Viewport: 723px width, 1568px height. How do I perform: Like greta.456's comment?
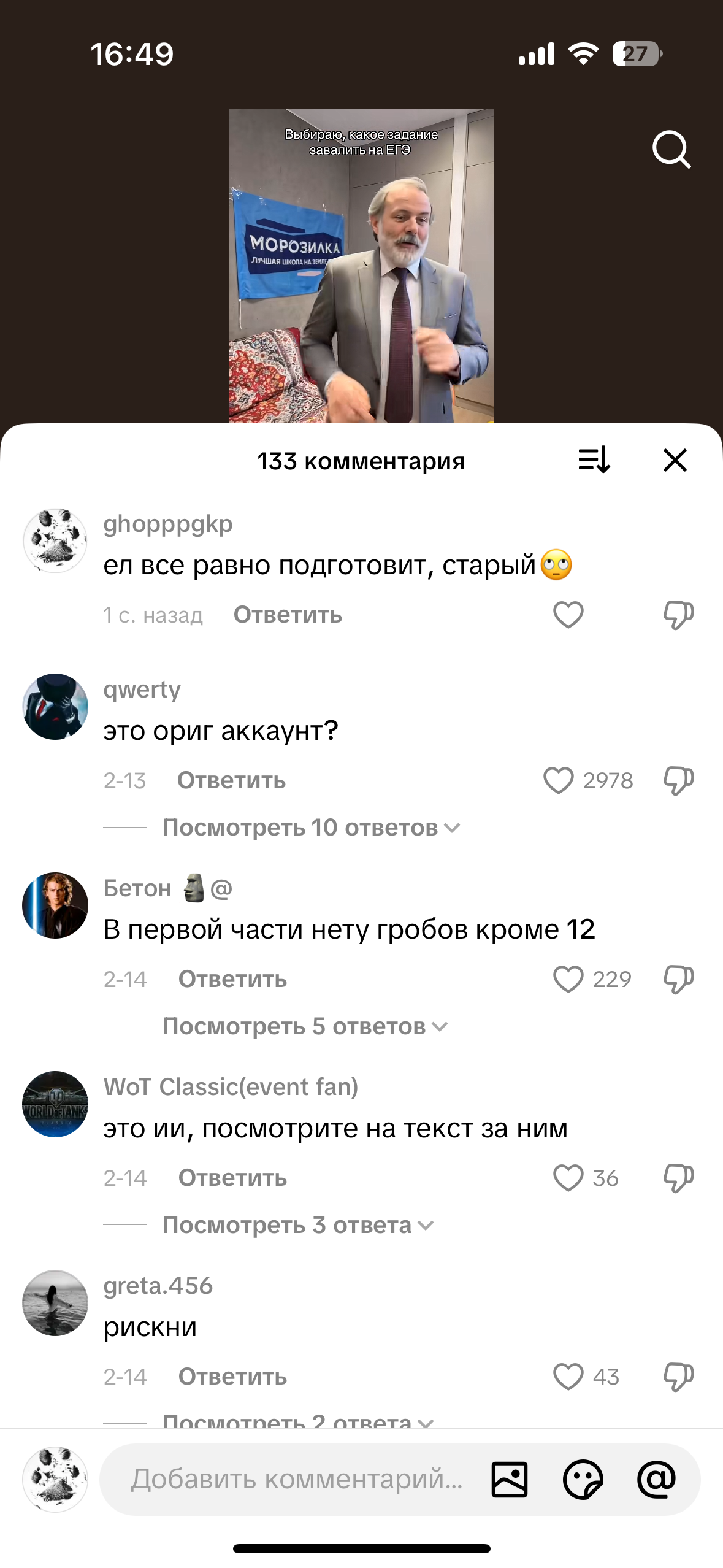click(x=568, y=1377)
